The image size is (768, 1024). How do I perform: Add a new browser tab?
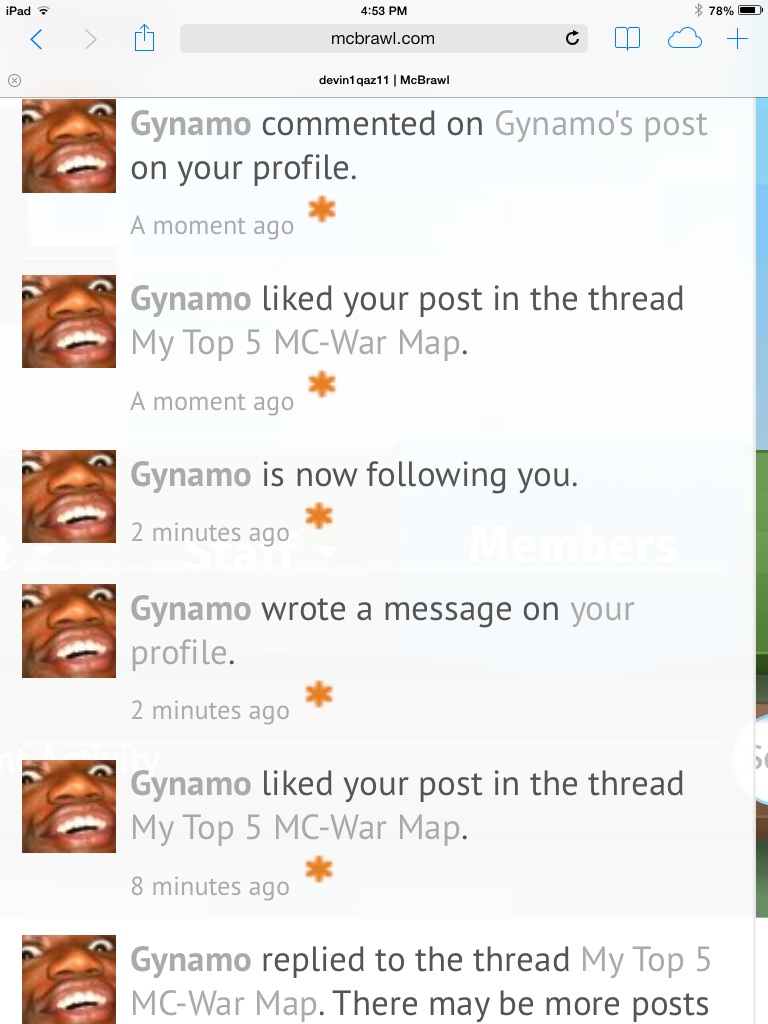click(x=737, y=39)
